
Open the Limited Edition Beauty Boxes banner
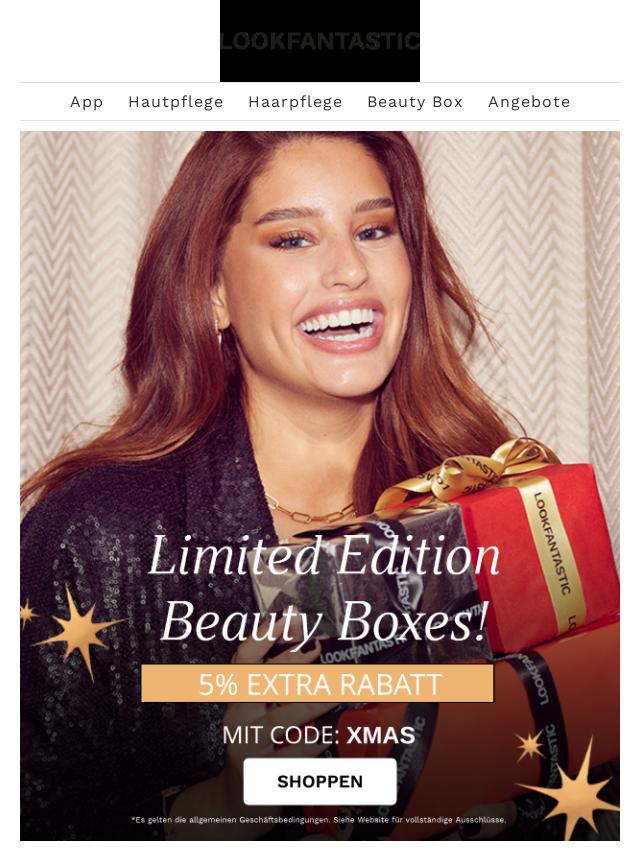click(320, 400)
